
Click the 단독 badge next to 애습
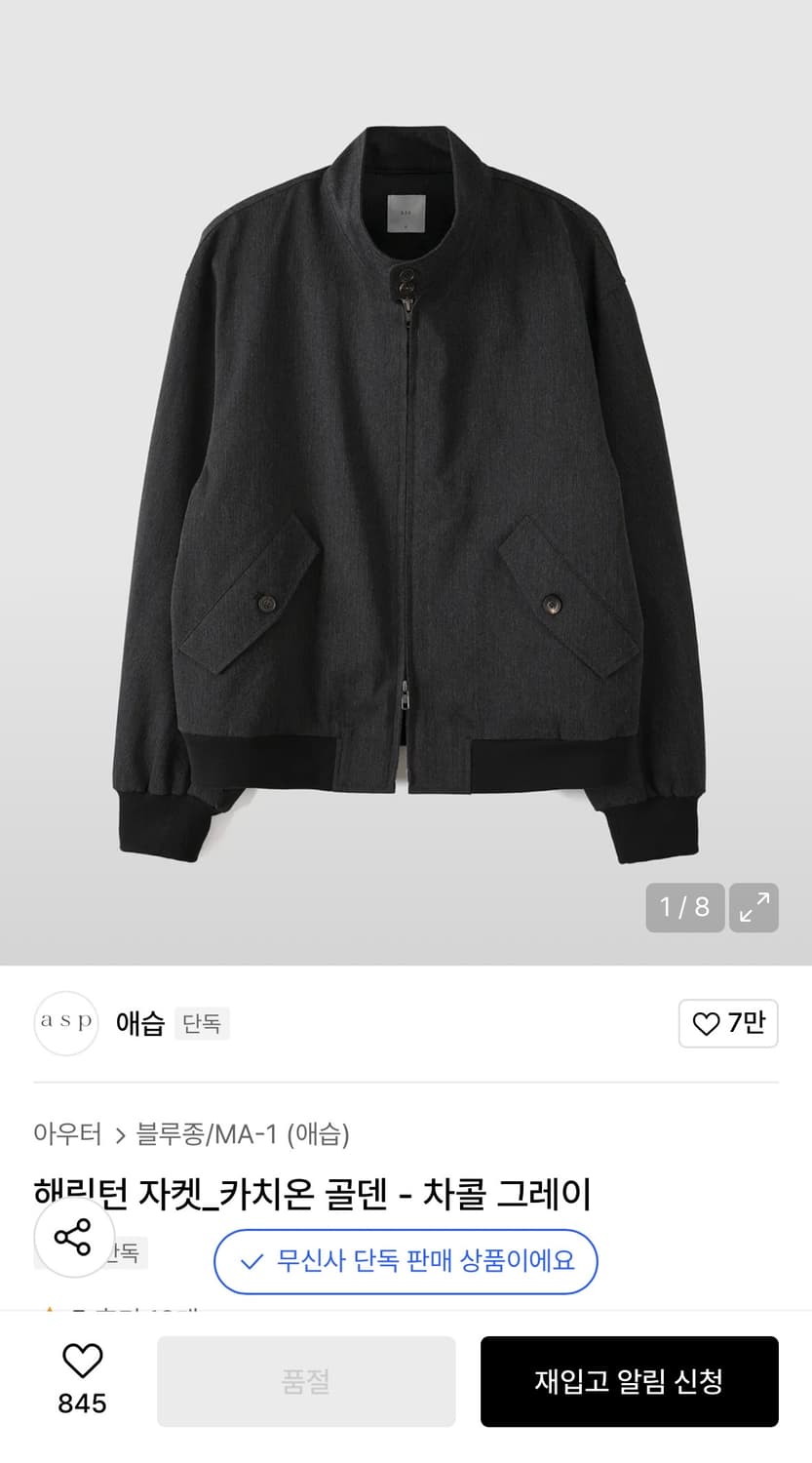[x=202, y=1024]
